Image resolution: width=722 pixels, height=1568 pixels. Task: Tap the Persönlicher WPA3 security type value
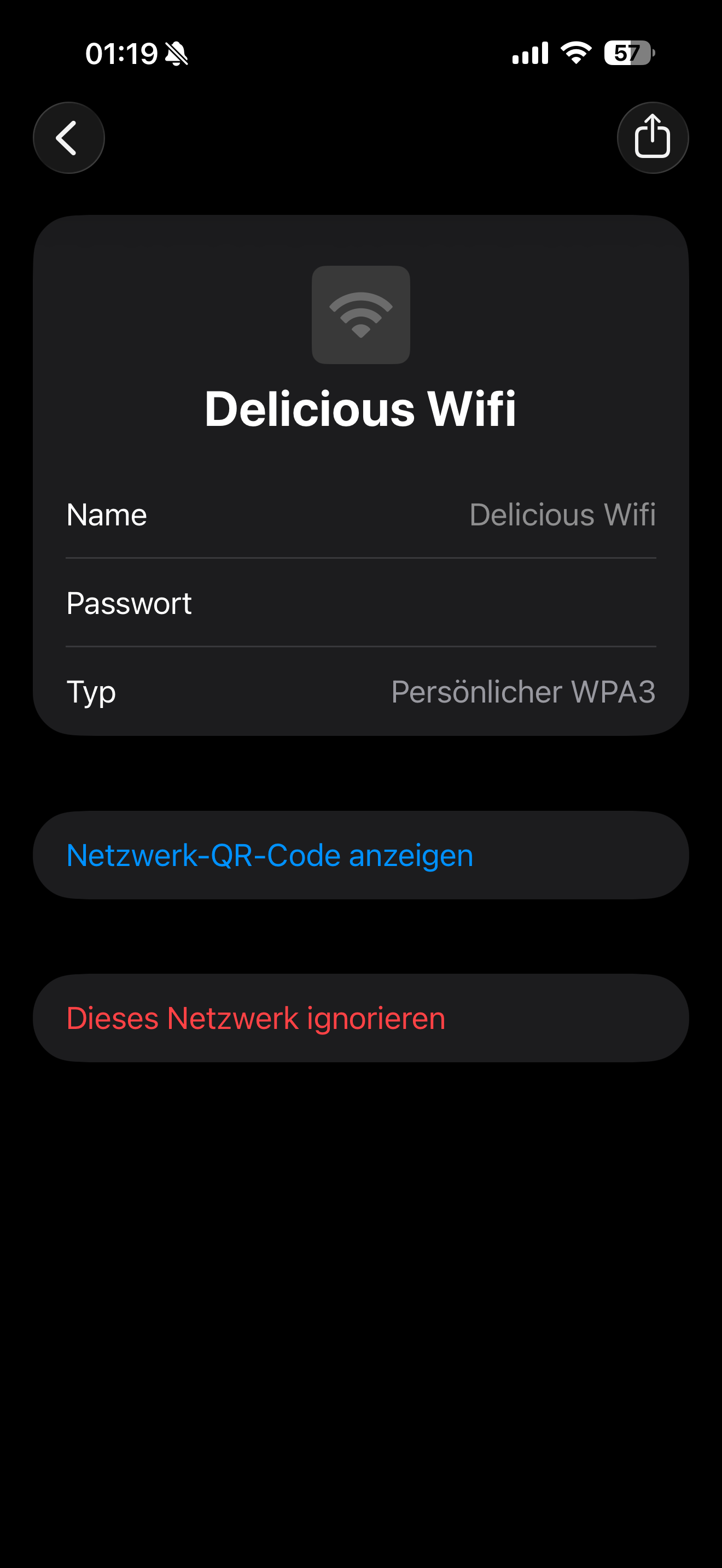pos(523,692)
